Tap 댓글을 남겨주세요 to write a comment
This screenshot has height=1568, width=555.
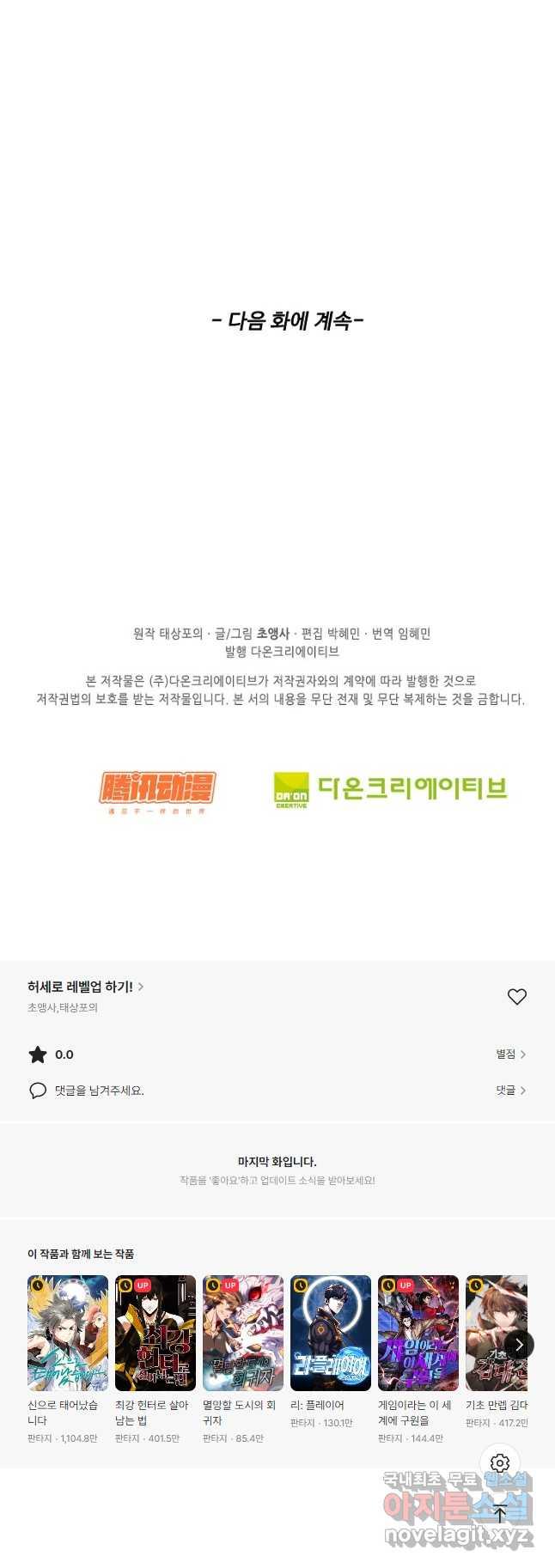pos(99,1091)
